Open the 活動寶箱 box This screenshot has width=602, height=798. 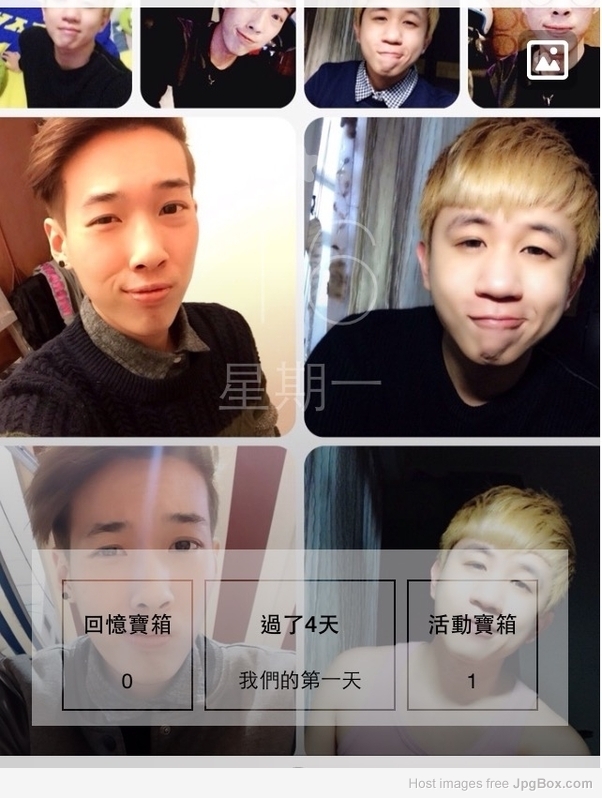472,645
